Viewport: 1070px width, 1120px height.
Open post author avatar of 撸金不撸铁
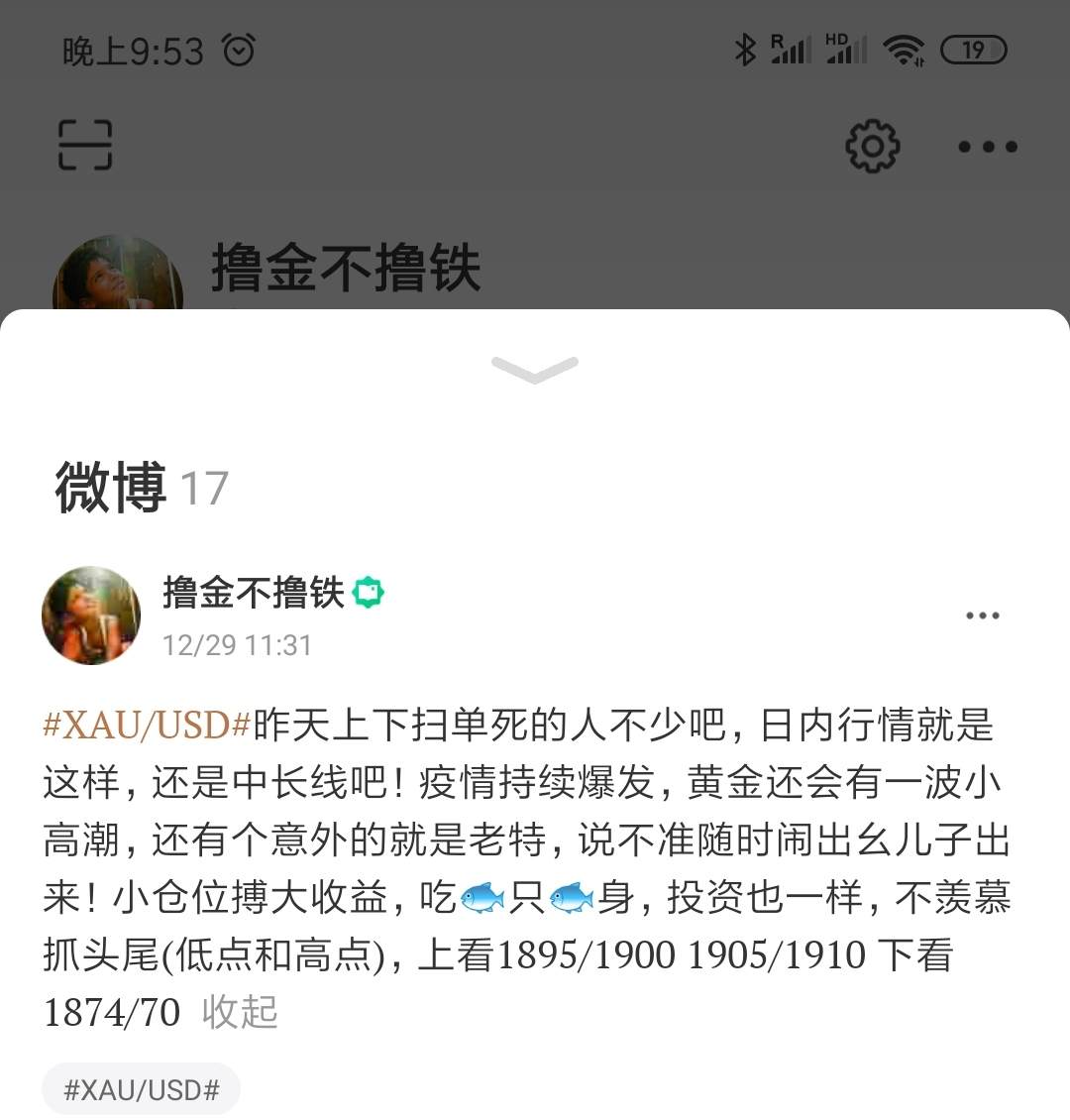pyautogui.click(x=91, y=616)
